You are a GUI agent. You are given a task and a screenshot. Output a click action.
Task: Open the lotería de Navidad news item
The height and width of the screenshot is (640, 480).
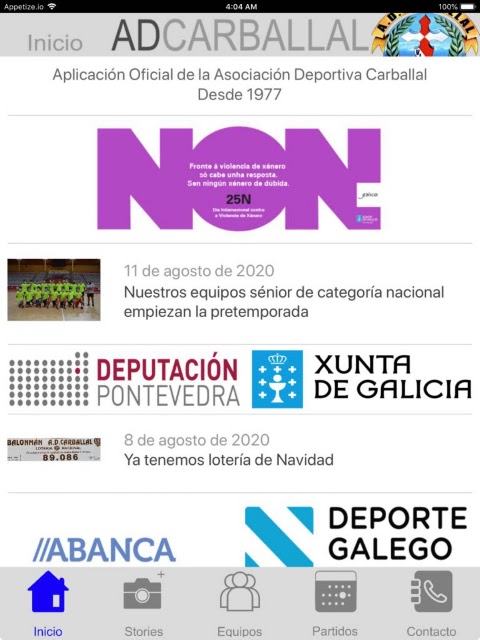coord(240,451)
